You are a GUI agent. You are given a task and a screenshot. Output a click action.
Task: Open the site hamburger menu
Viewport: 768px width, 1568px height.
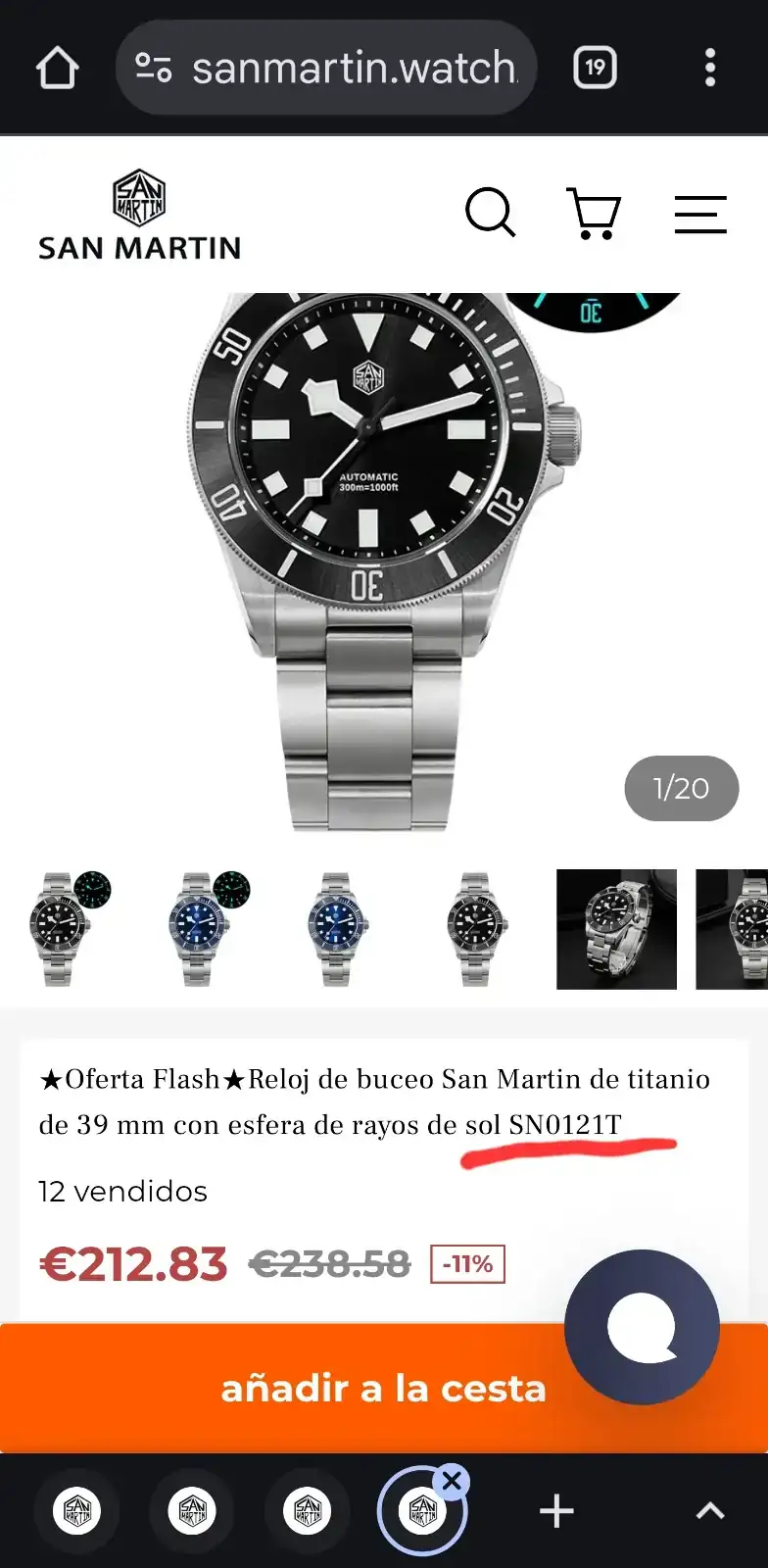(700, 214)
